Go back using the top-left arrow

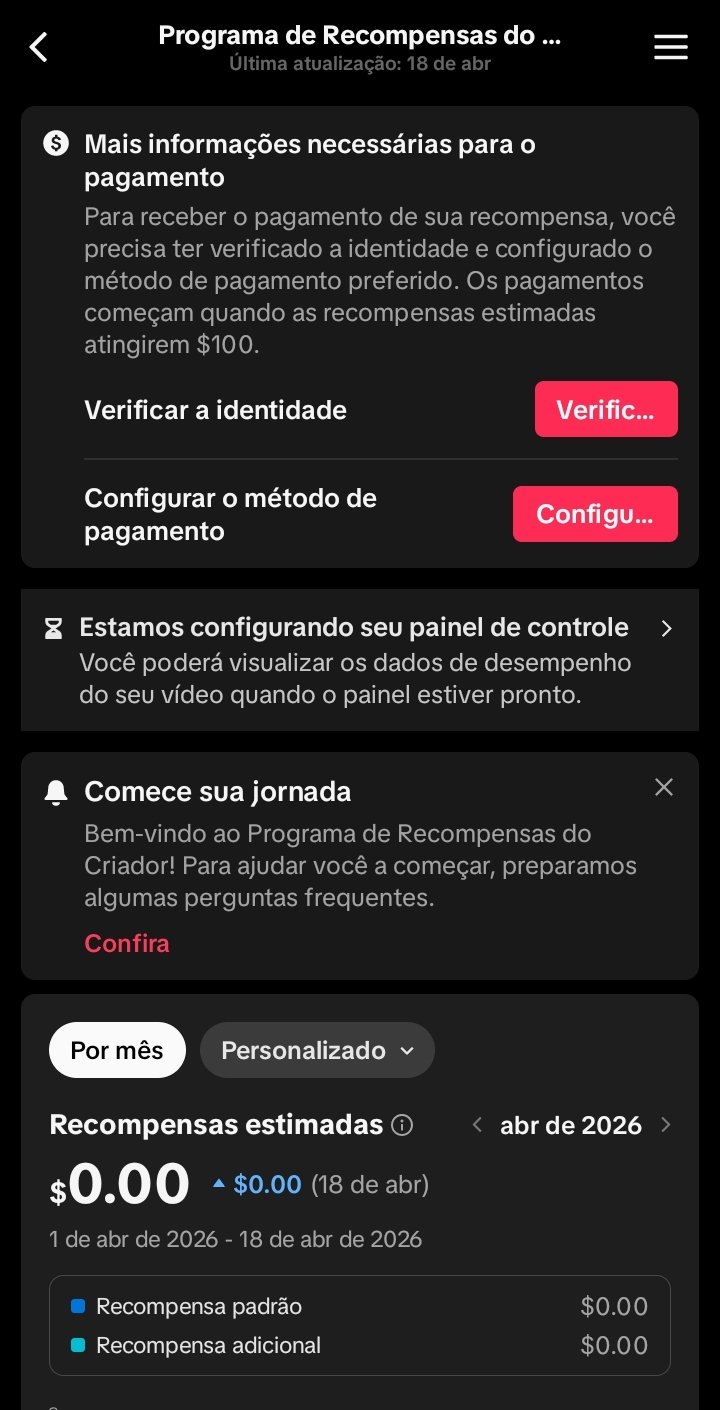[38, 47]
